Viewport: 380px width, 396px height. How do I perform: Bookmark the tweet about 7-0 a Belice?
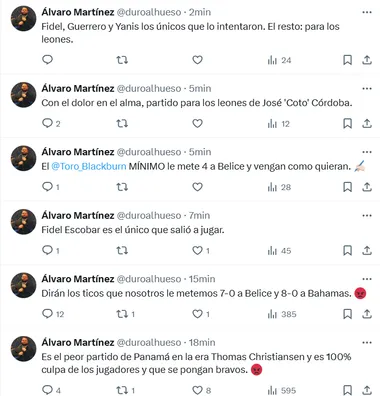pos(347,314)
